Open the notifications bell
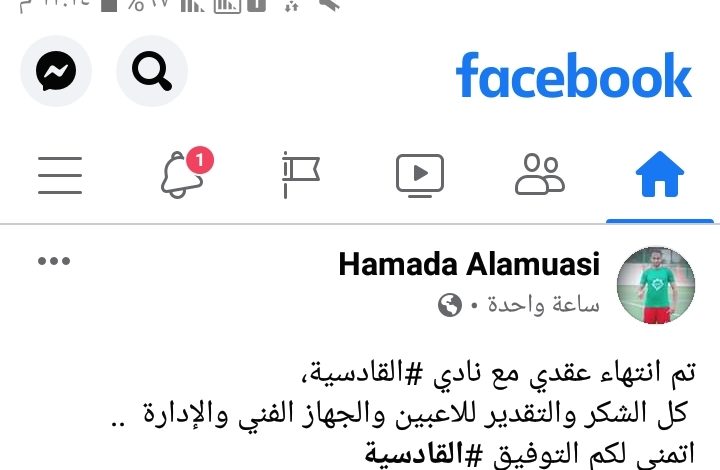720x470 pixels. click(x=181, y=175)
